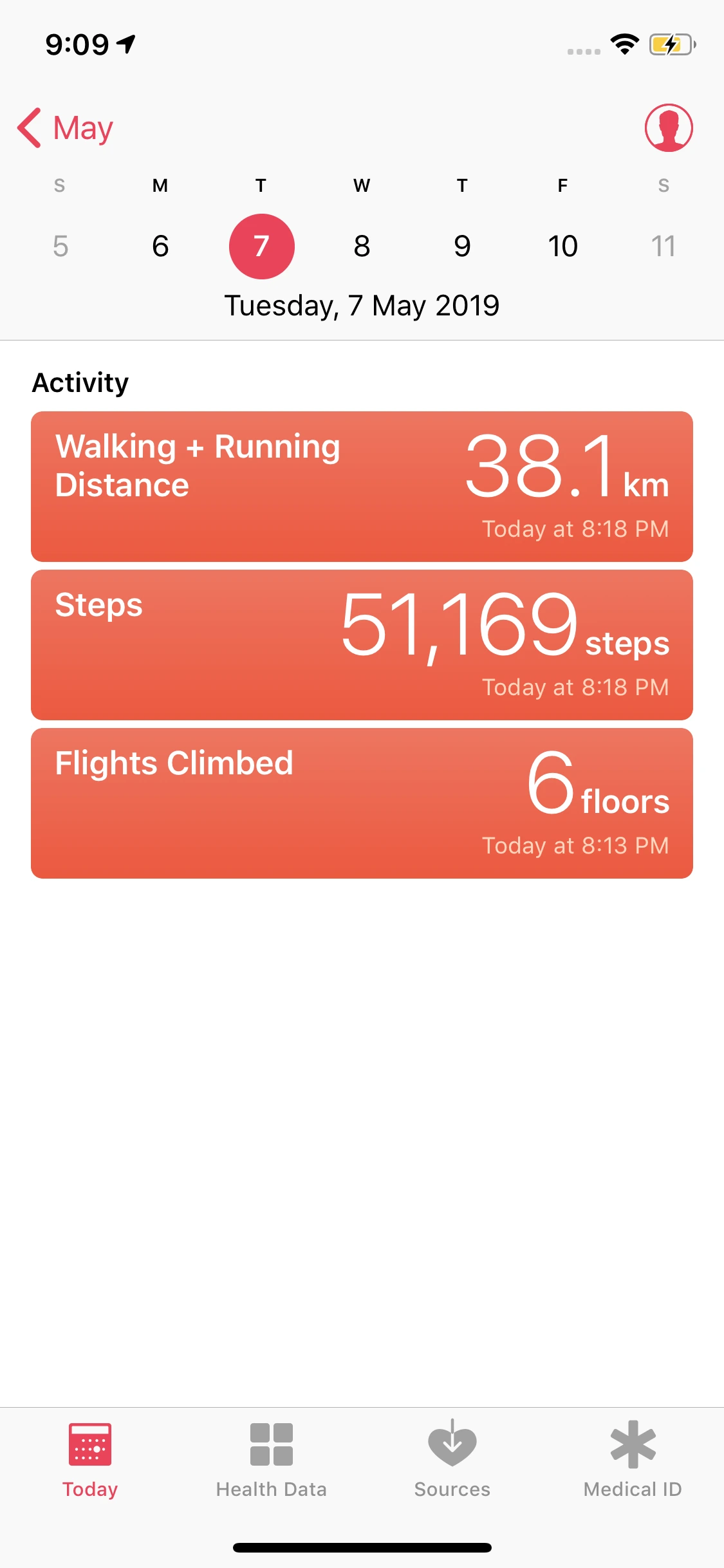
Task: Select Thursday the 9th
Action: point(462,246)
